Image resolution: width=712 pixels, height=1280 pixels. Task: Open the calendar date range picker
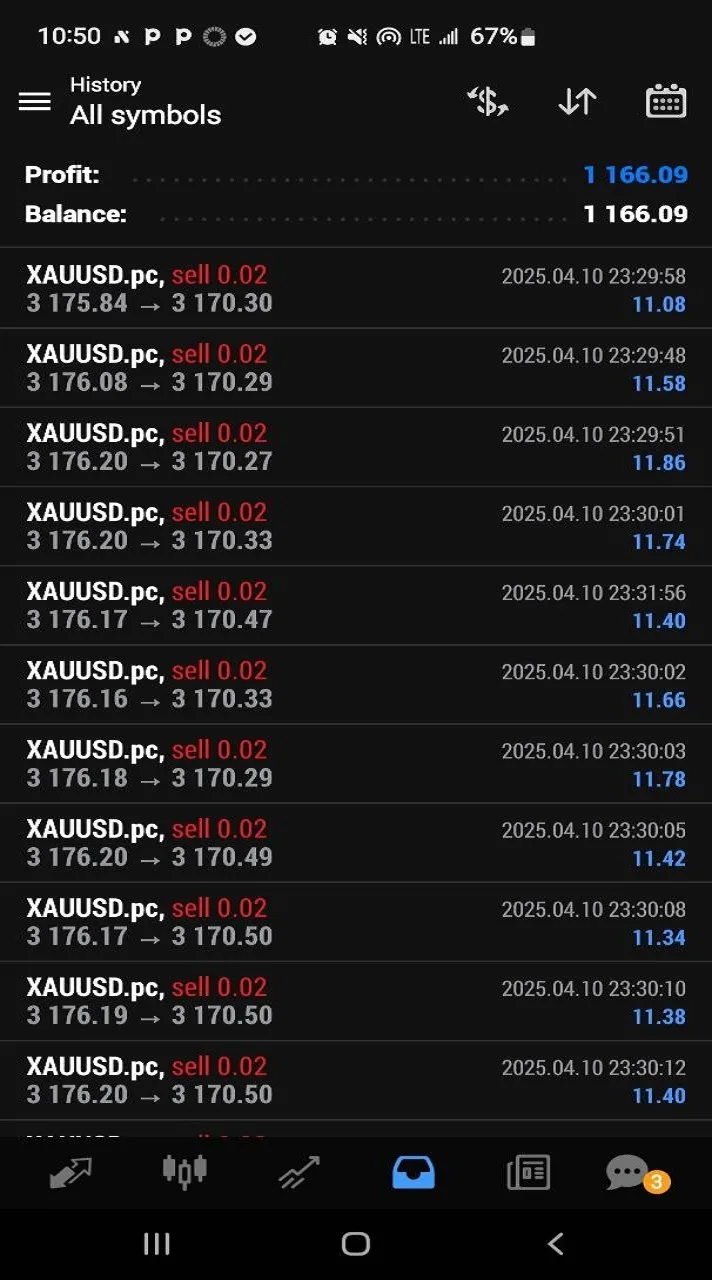tap(666, 101)
